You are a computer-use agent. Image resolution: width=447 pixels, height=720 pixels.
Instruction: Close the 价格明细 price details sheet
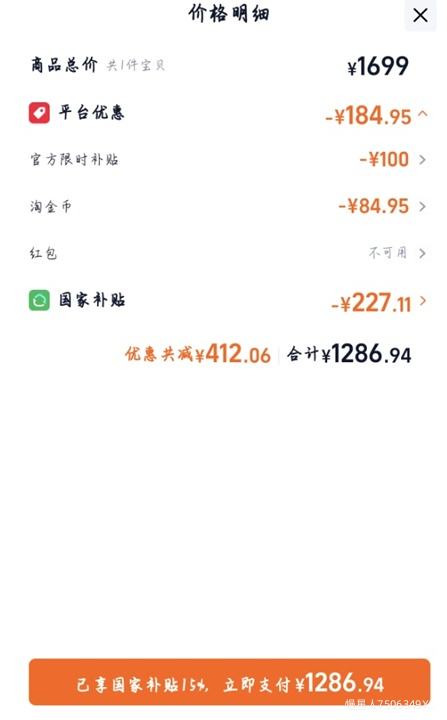click(420, 16)
